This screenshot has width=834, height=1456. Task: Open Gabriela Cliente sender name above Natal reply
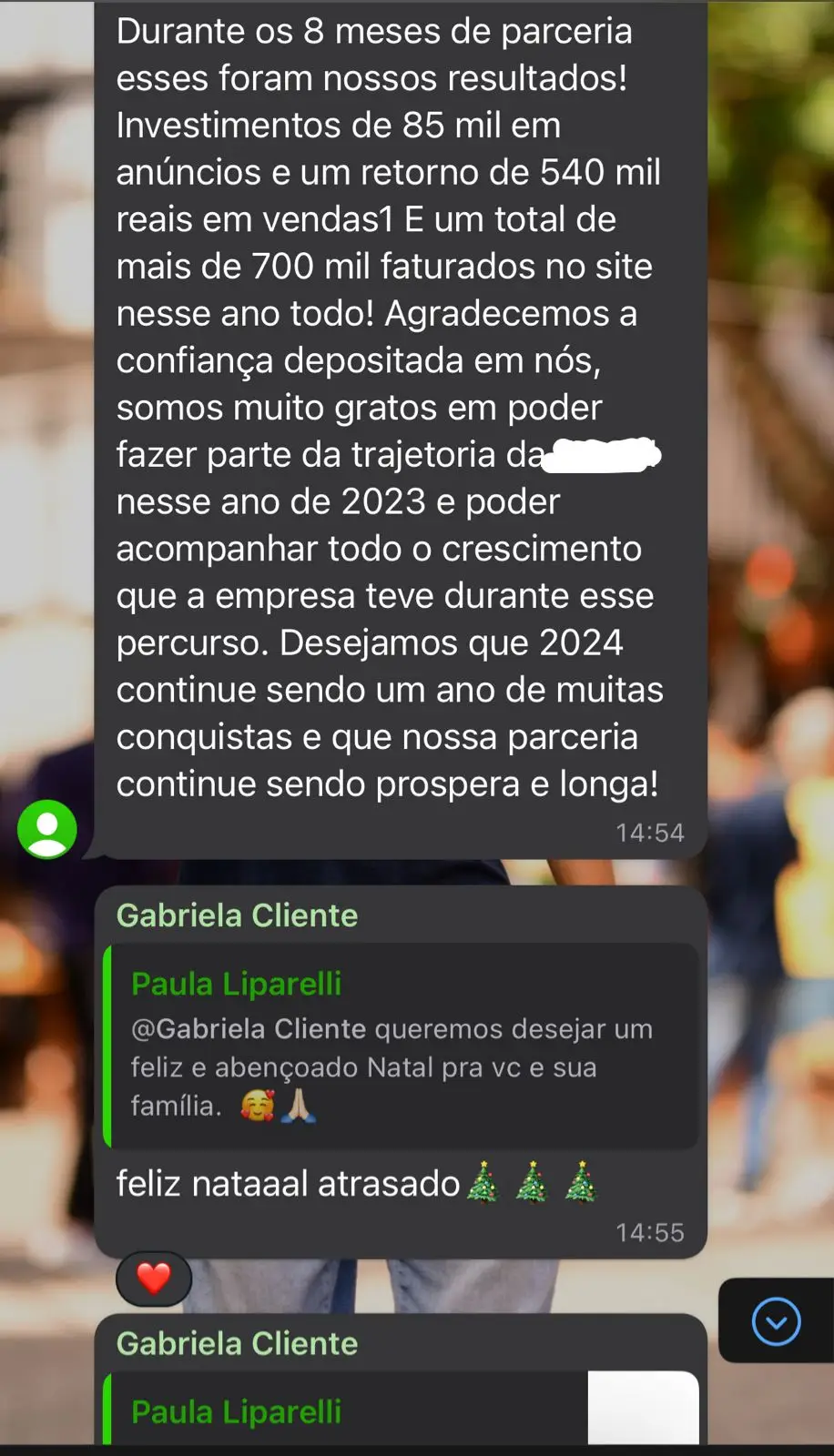point(237,915)
